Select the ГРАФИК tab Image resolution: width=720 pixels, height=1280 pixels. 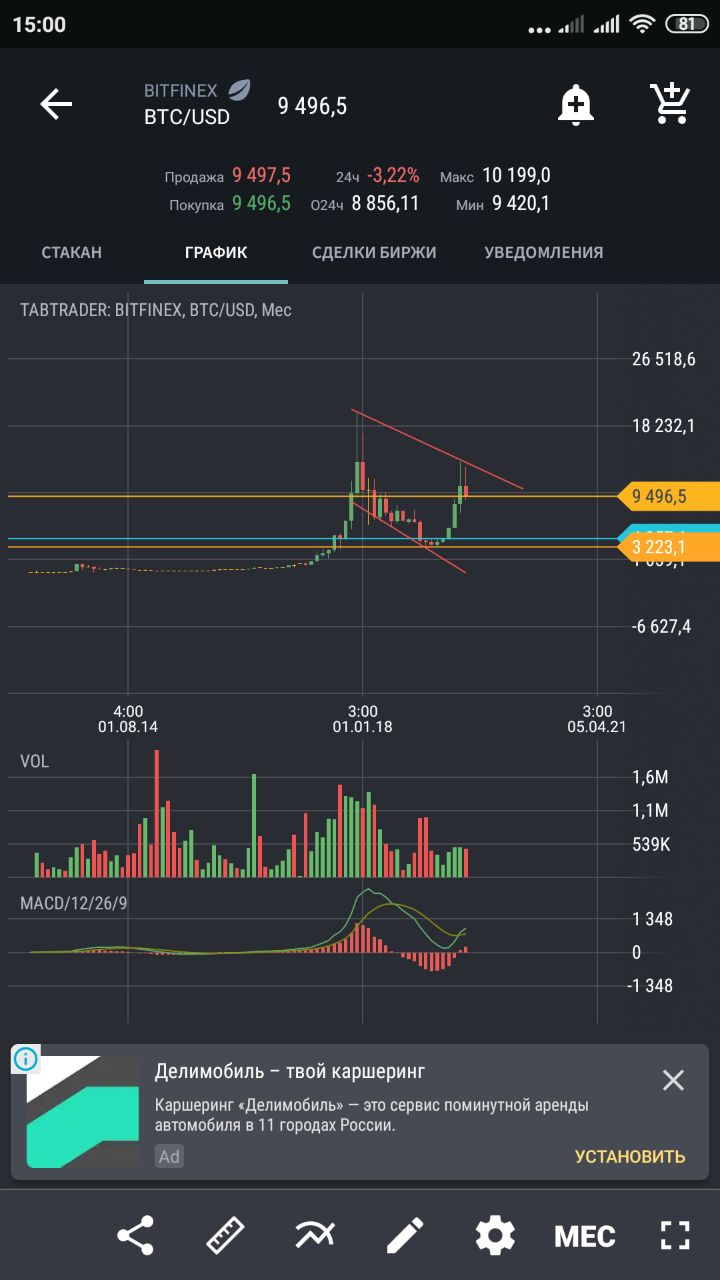[x=216, y=252]
